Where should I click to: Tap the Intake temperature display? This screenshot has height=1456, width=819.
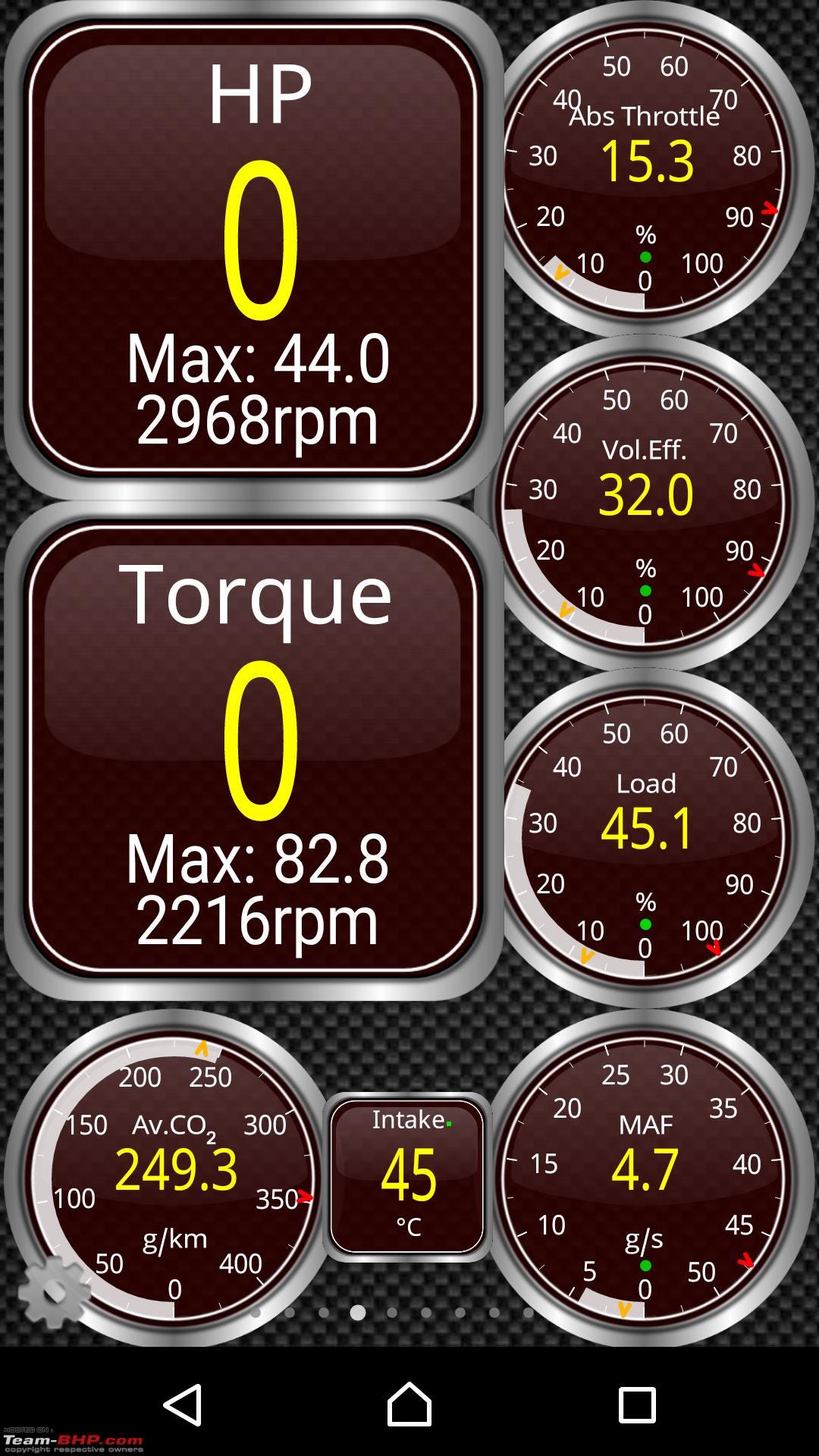pyautogui.click(x=408, y=1177)
